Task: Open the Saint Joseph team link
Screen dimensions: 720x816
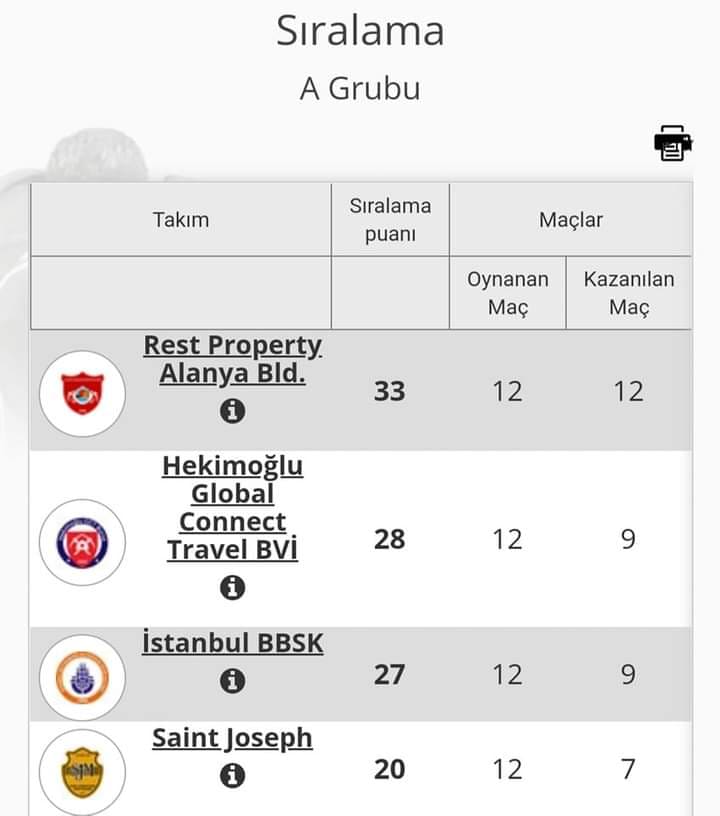Action: click(x=232, y=737)
